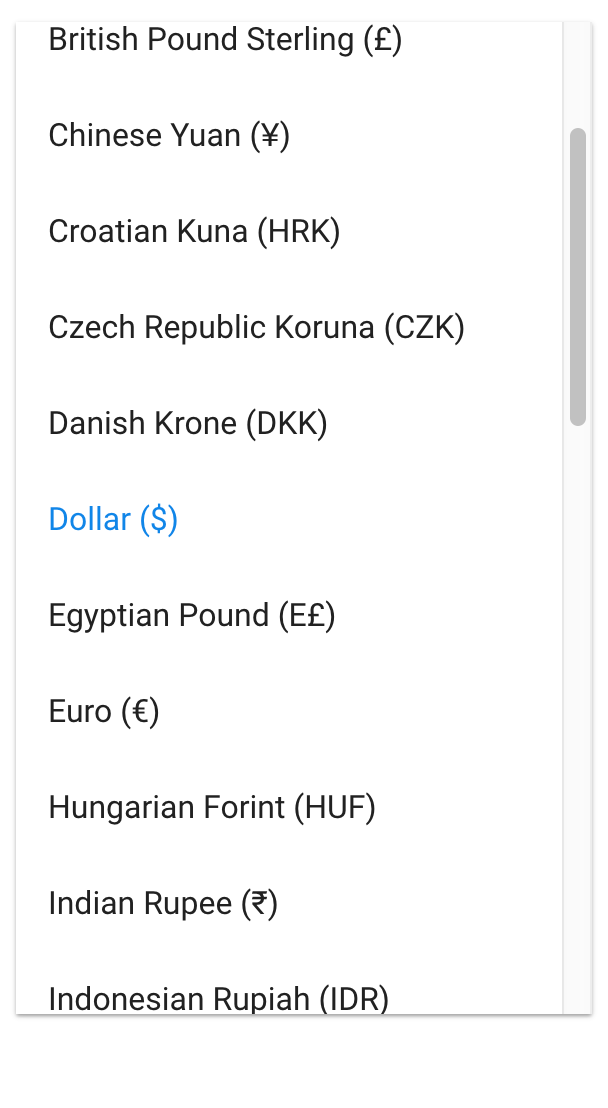Choose Danish Krone (DKK)
608x1108 pixels.
point(289,423)
